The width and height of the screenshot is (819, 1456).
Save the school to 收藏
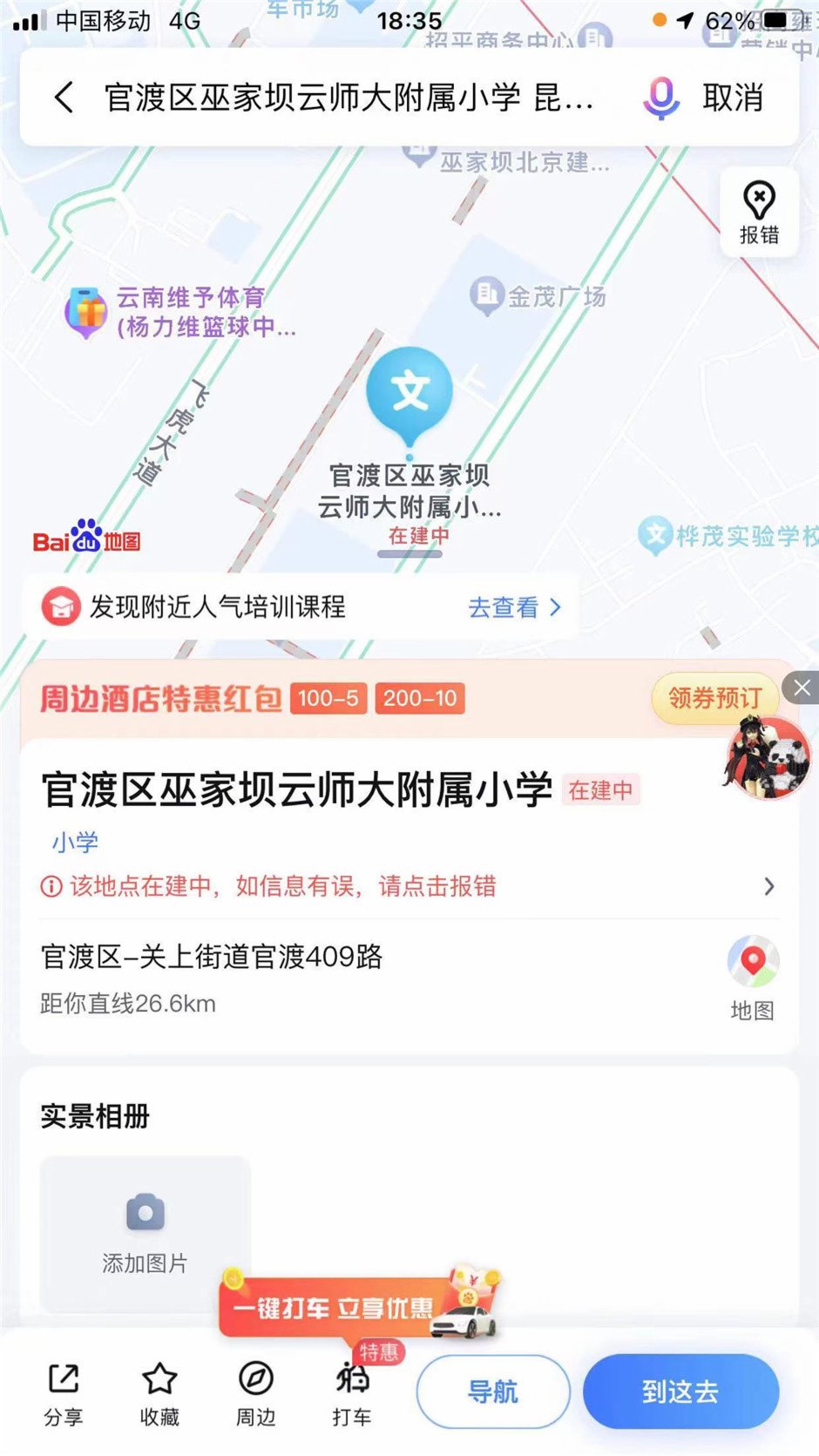click(x=159, y=1392)
